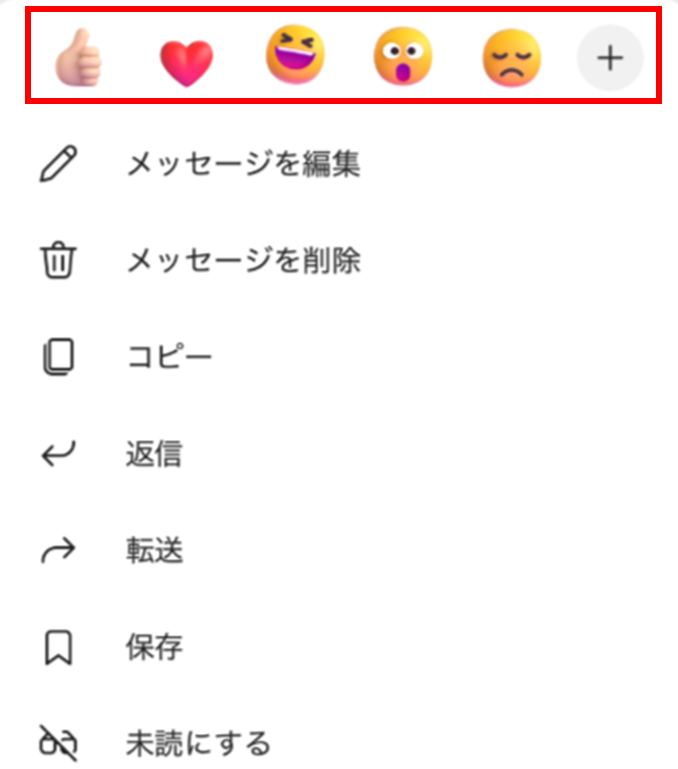Viewport: 678px width, 769px height.
Task: Select メッセージを編集 to edit the message
Action: (243, 164)
